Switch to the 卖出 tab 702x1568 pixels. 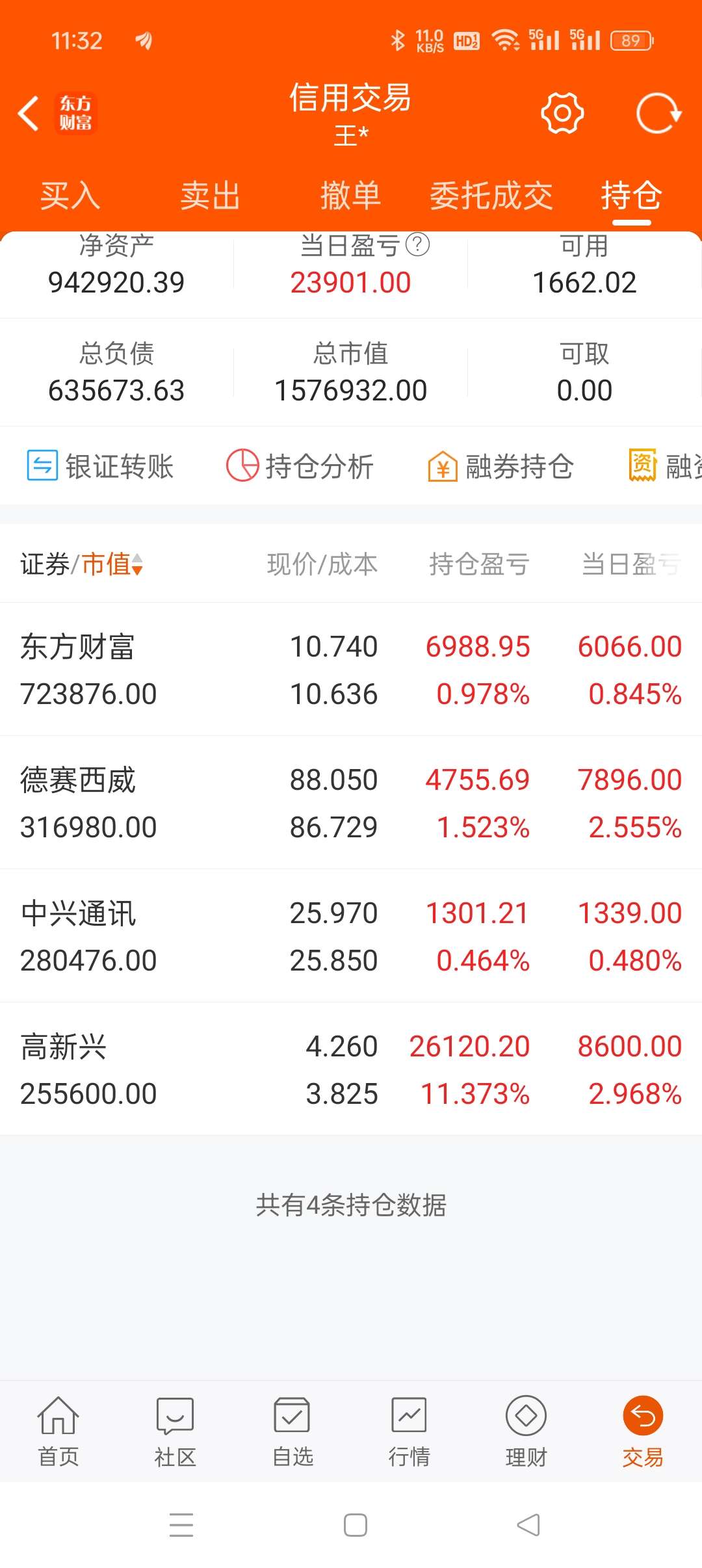[210, 196]
